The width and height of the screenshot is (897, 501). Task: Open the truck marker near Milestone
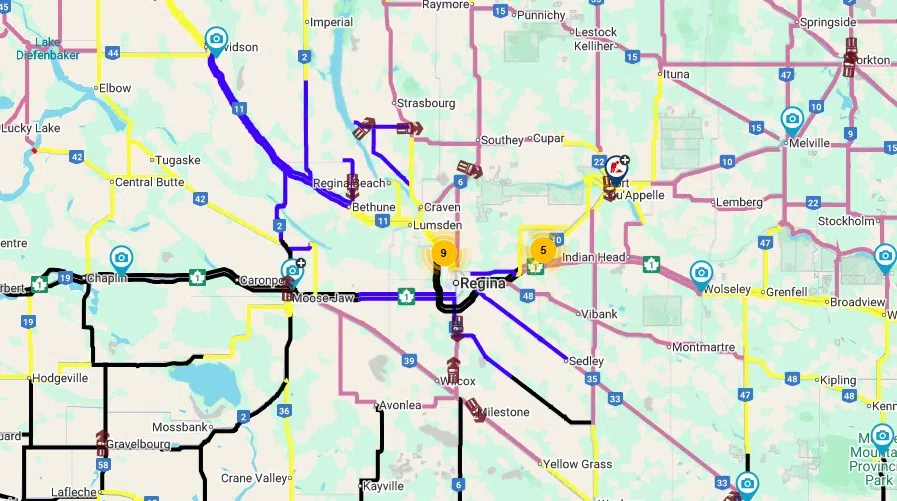[x=472, y=408]
